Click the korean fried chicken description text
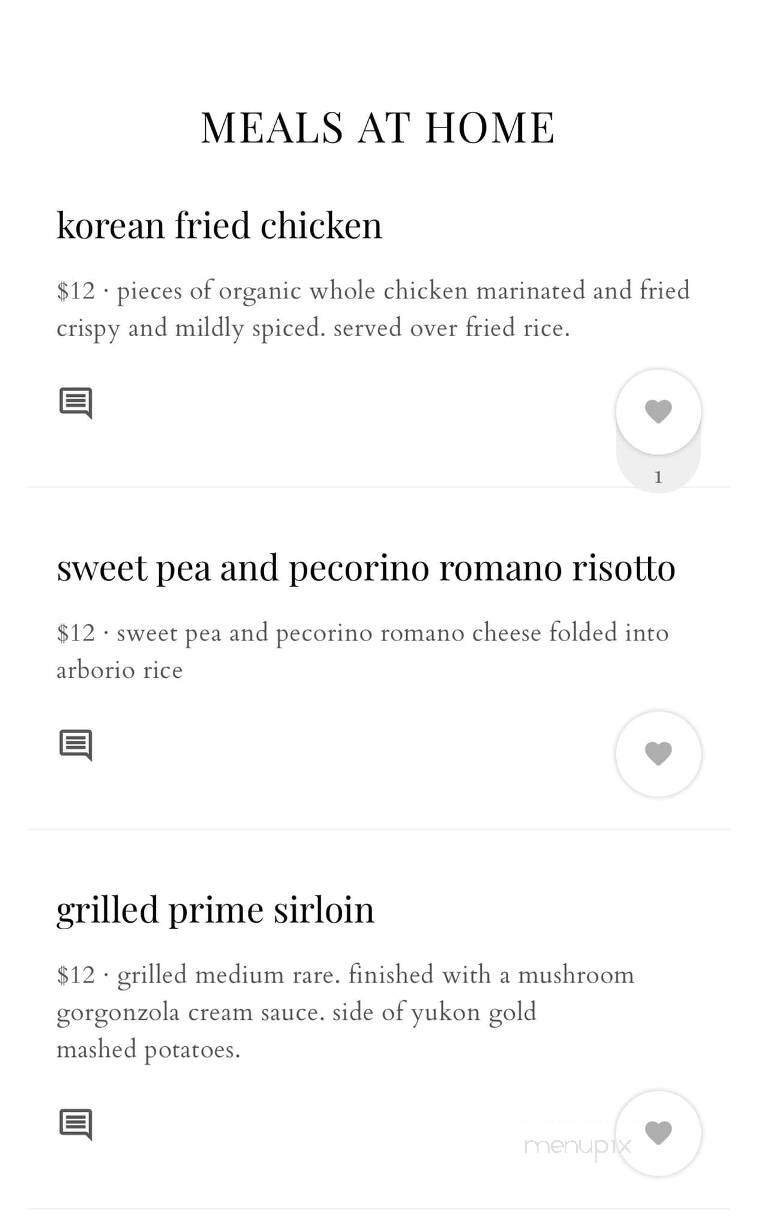The height and width of the screenshot is (1229, 757). pos(370,308)
